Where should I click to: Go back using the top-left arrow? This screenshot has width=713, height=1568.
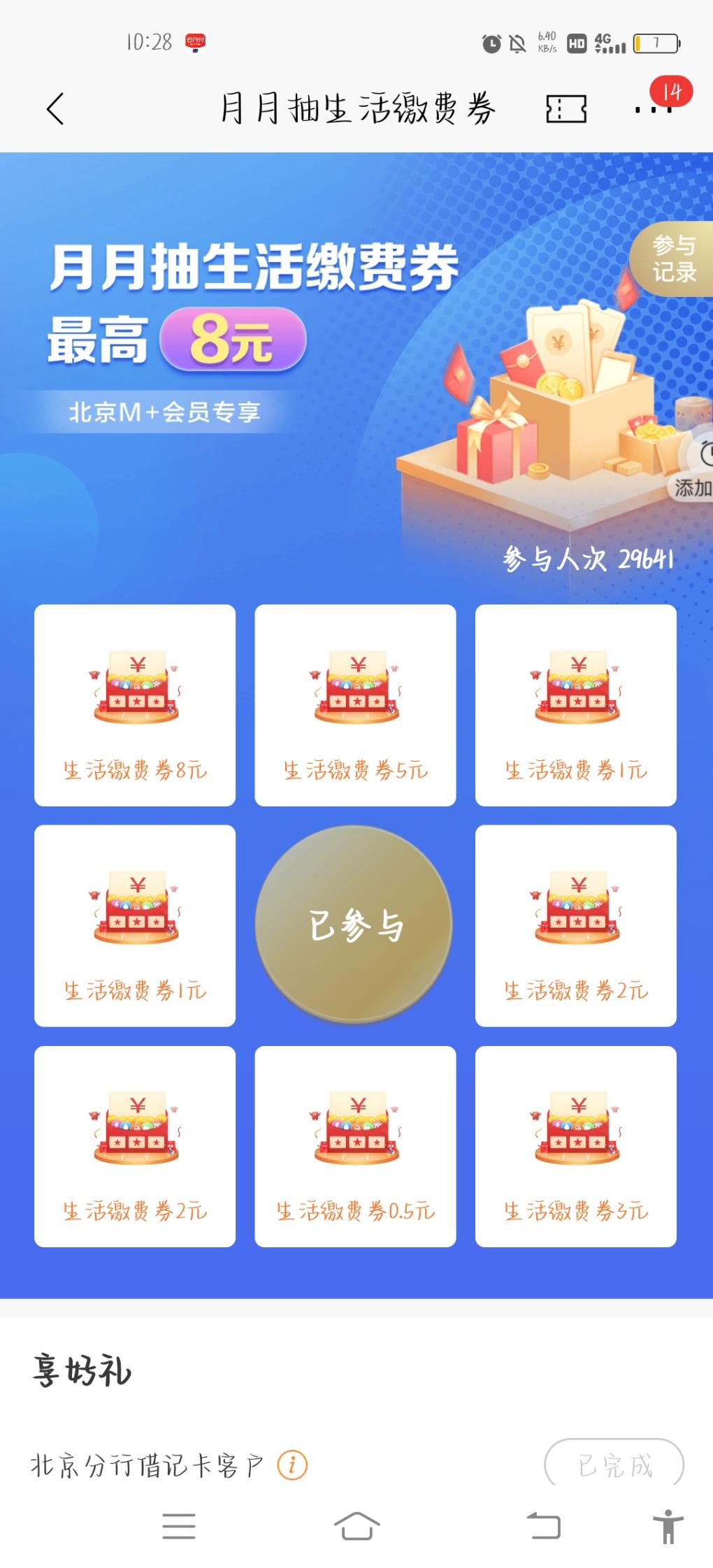(x=55, y=109)
